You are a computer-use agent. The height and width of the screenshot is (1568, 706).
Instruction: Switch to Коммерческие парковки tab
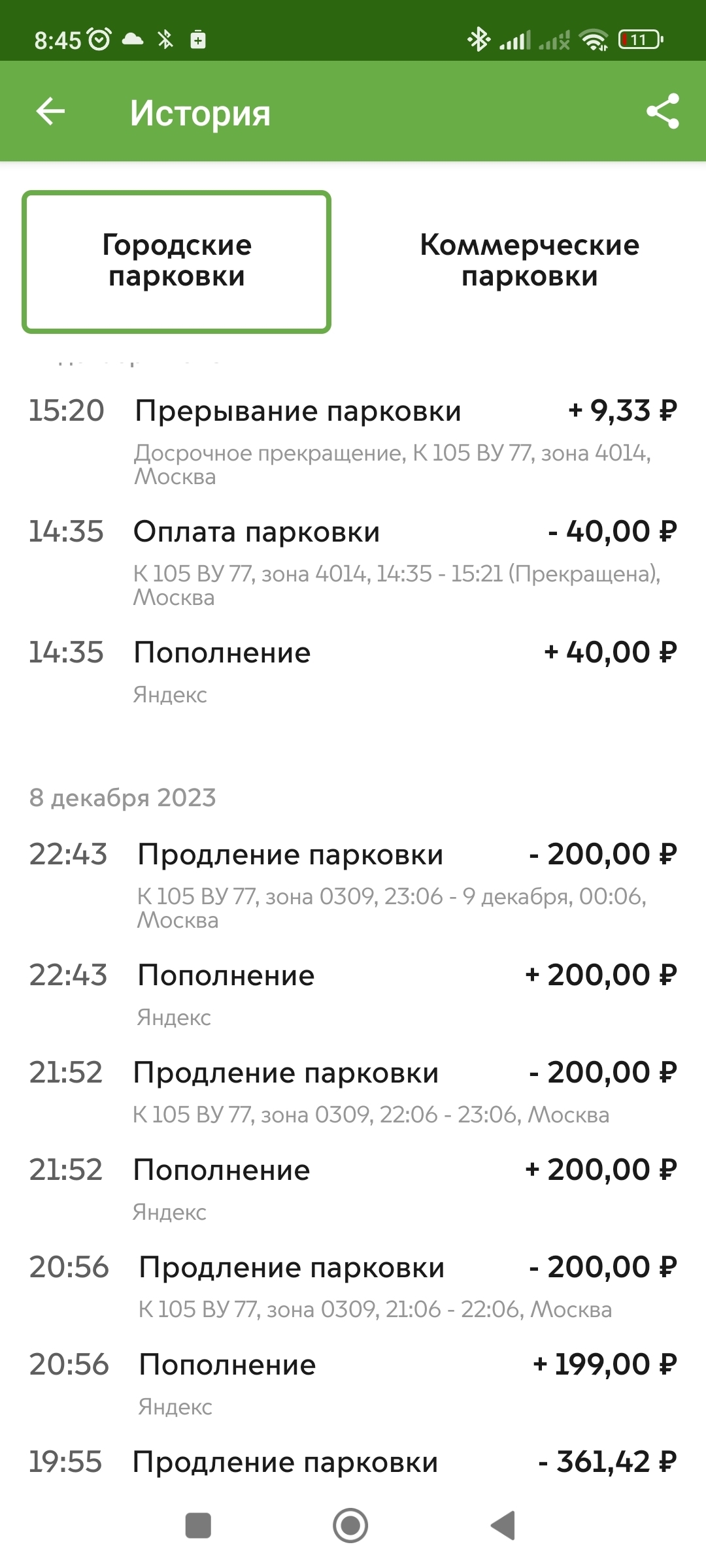point(529,261)
